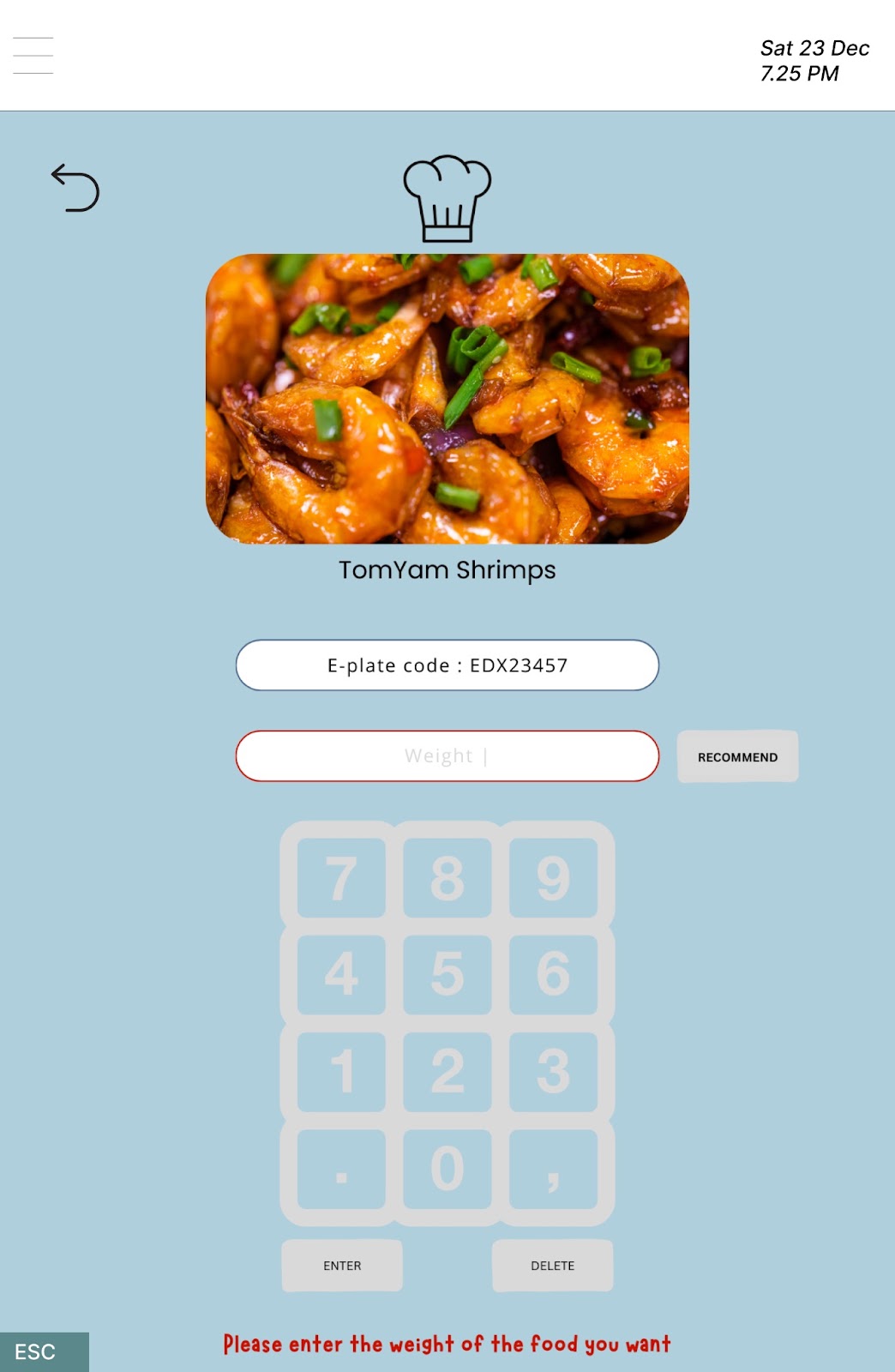This screenshot has height=1372, width=895.
Task: Enter digit 1 on the keypad
Action: click(x=341, y=1071)
